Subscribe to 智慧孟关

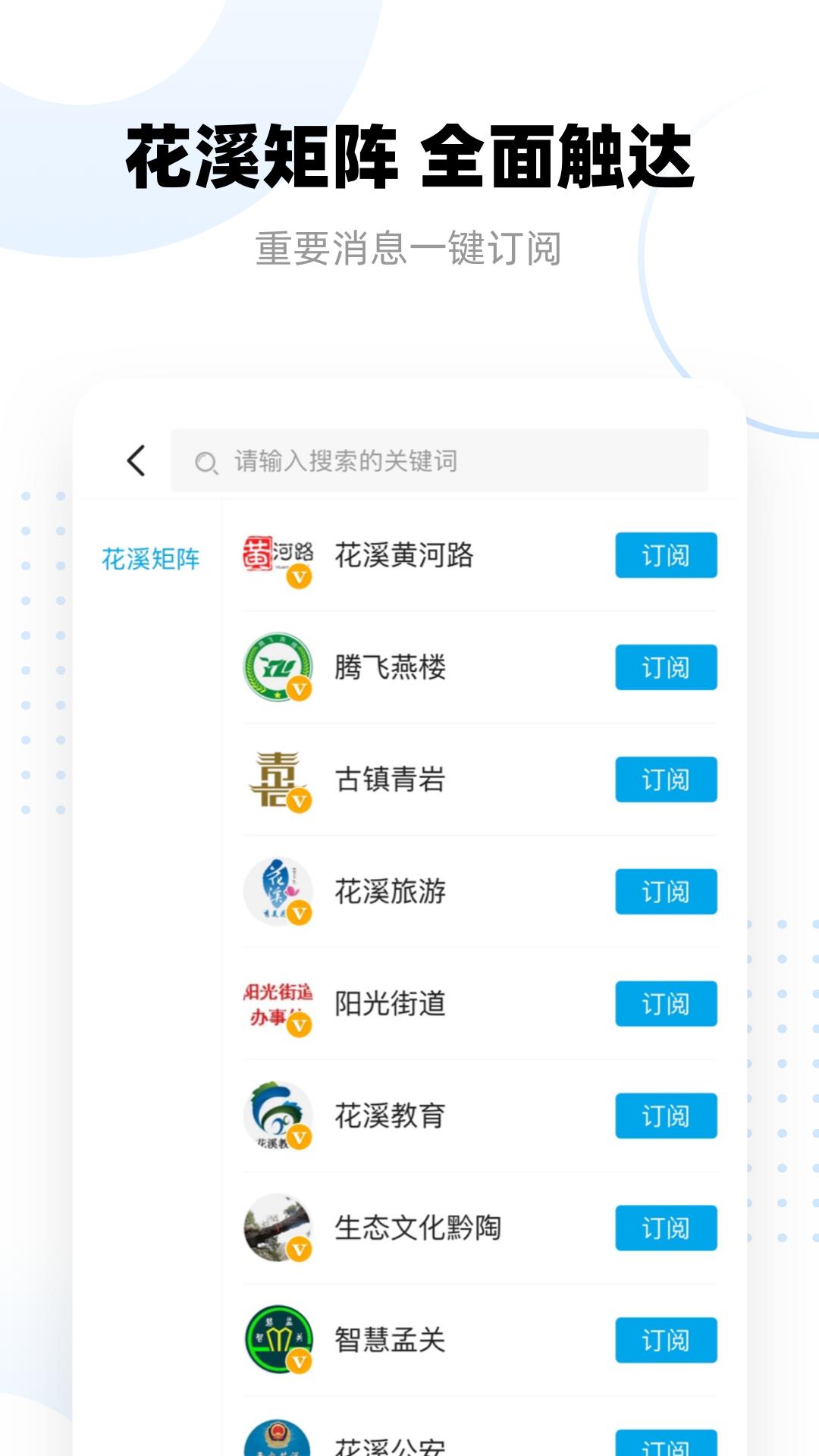[x=665, y=1341]
